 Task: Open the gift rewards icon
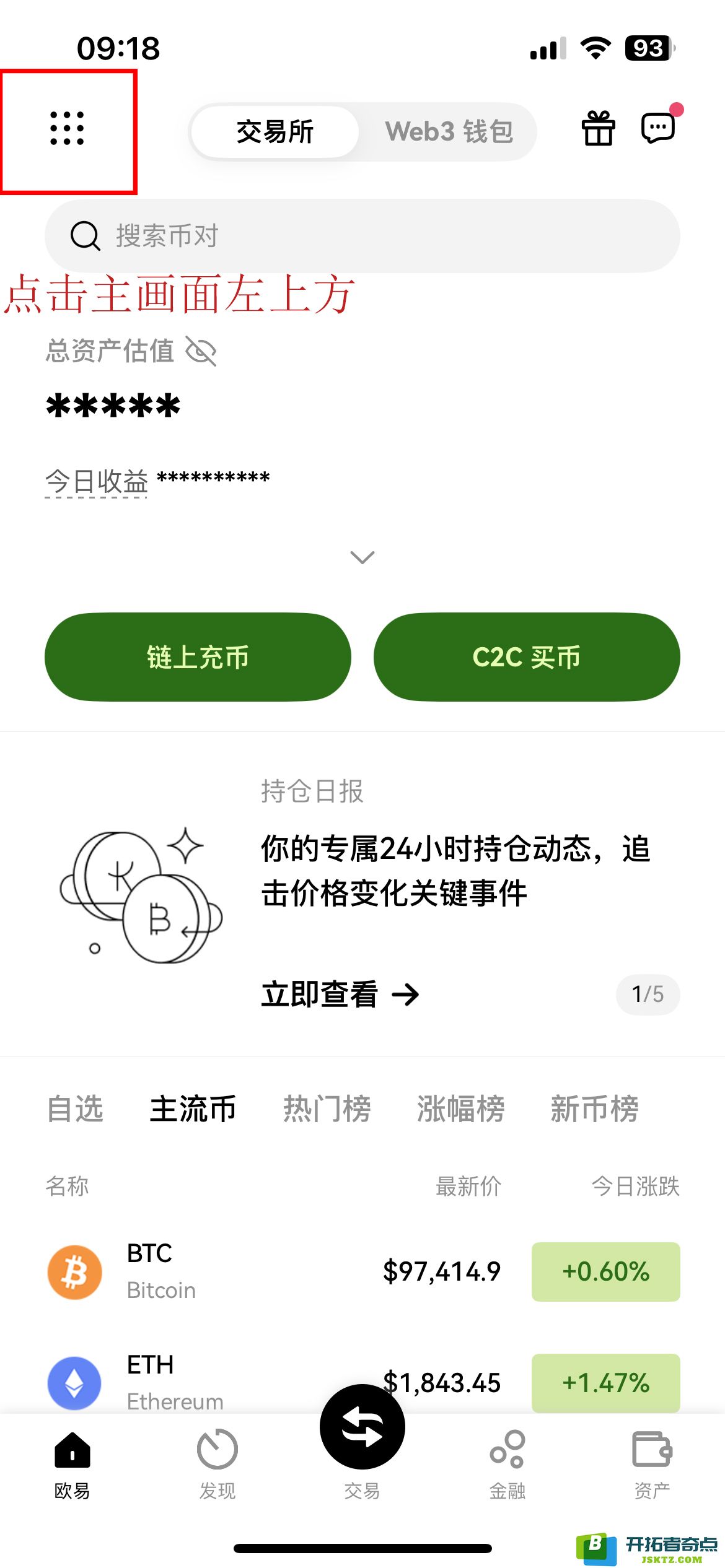pyautogui.click(x=598, y=129)
